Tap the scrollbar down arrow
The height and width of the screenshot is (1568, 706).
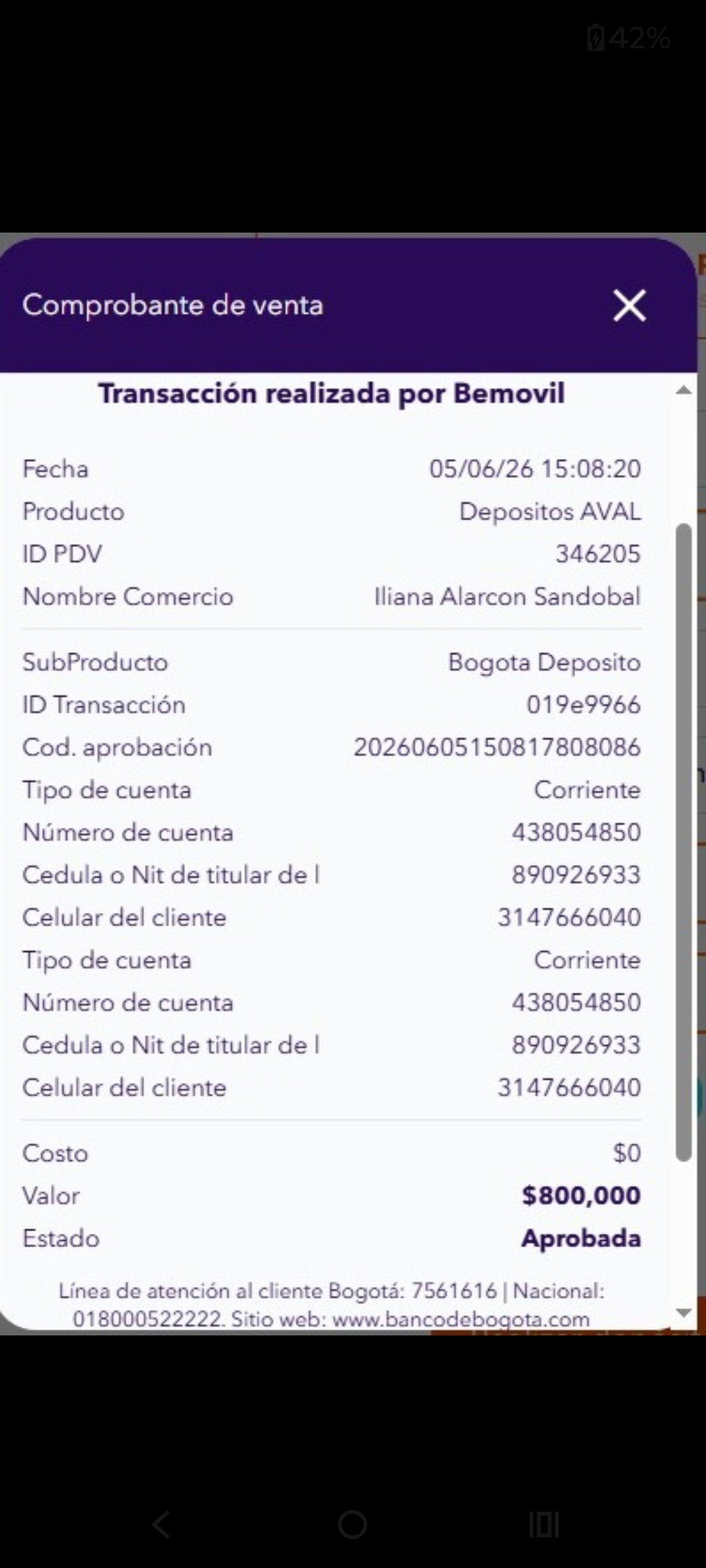683,1313
